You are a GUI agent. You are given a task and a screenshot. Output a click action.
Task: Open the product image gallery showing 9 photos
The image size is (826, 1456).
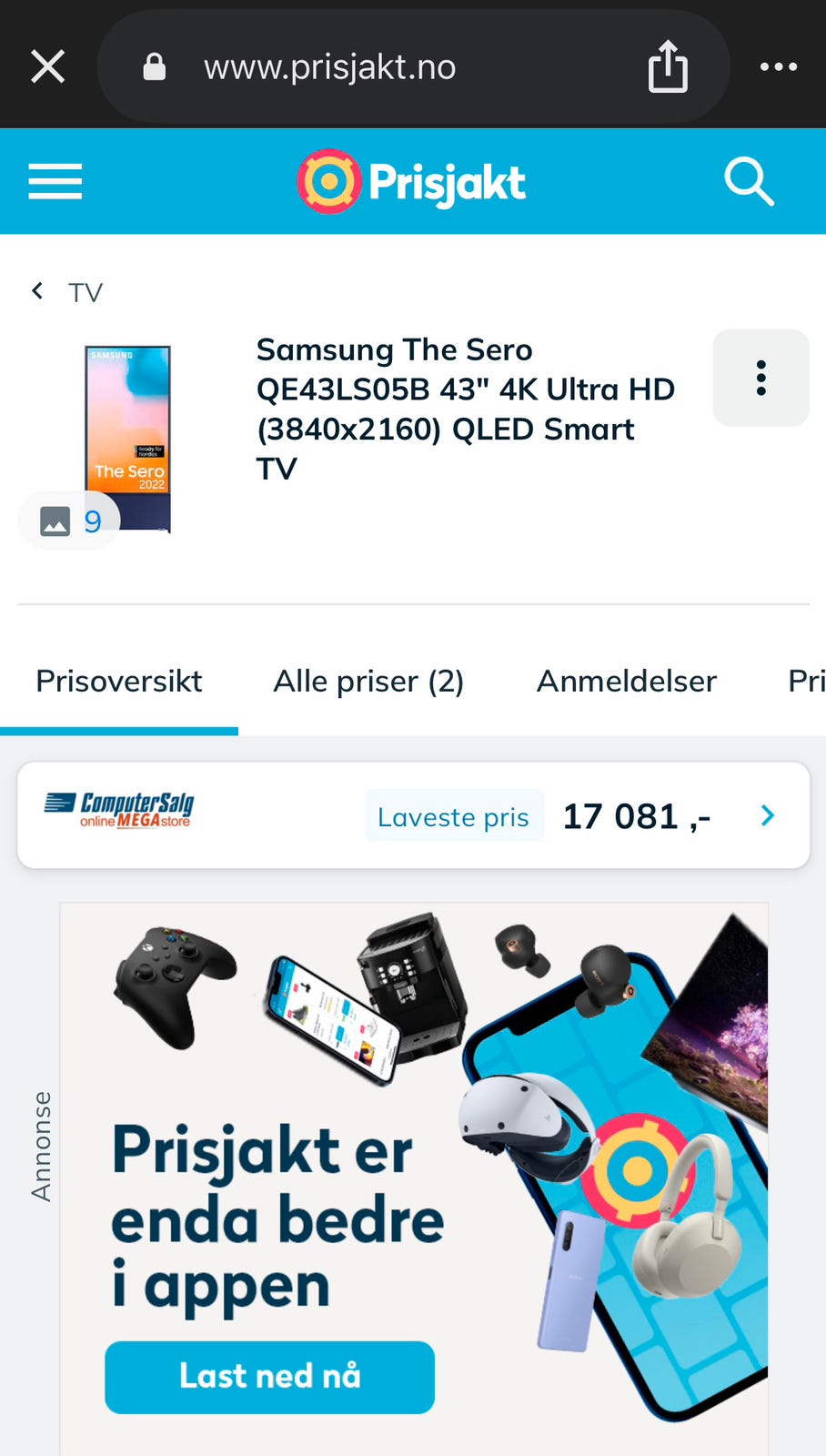point(68,520)
